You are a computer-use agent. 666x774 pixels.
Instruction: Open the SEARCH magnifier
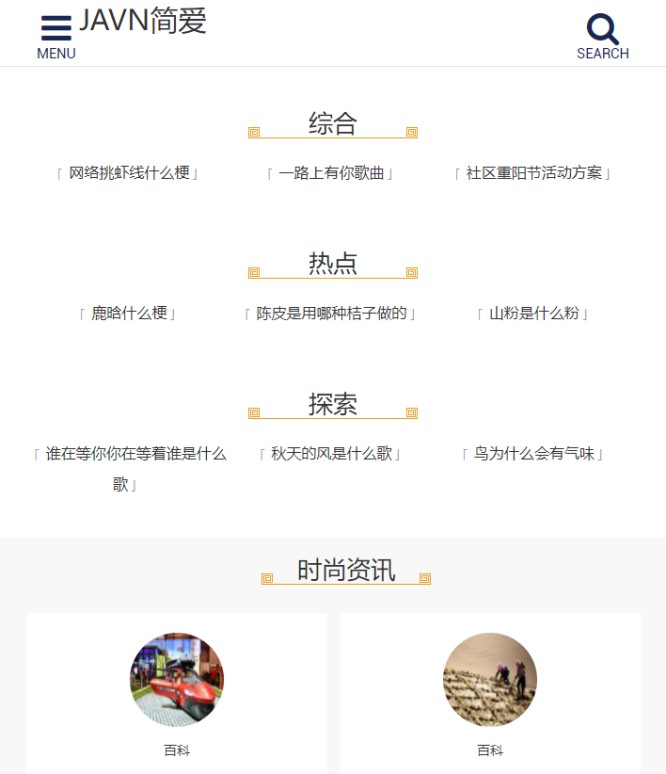(x=602, y=37)
